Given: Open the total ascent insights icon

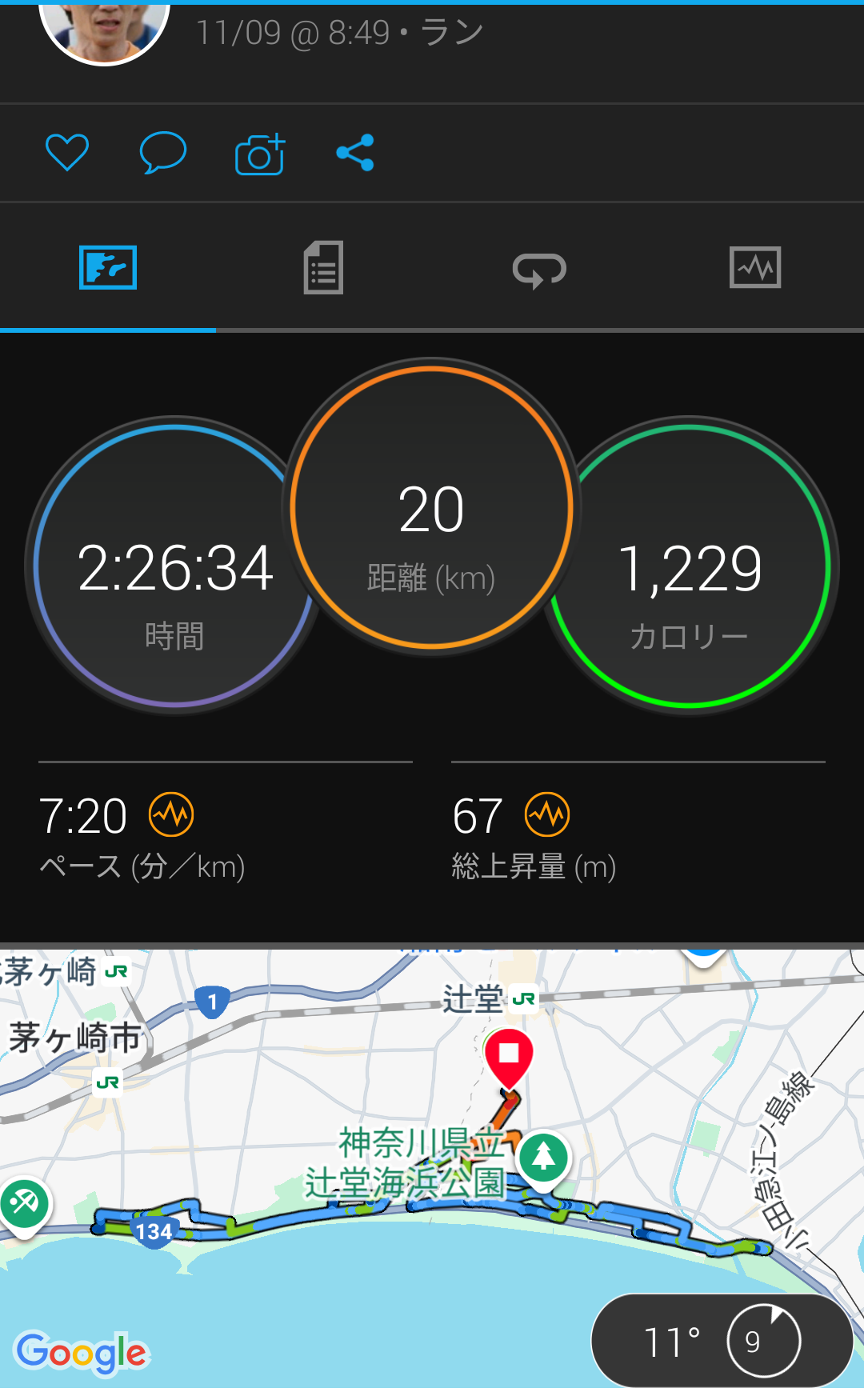Looking at the screenshot, I should click(x=547, y=815).
